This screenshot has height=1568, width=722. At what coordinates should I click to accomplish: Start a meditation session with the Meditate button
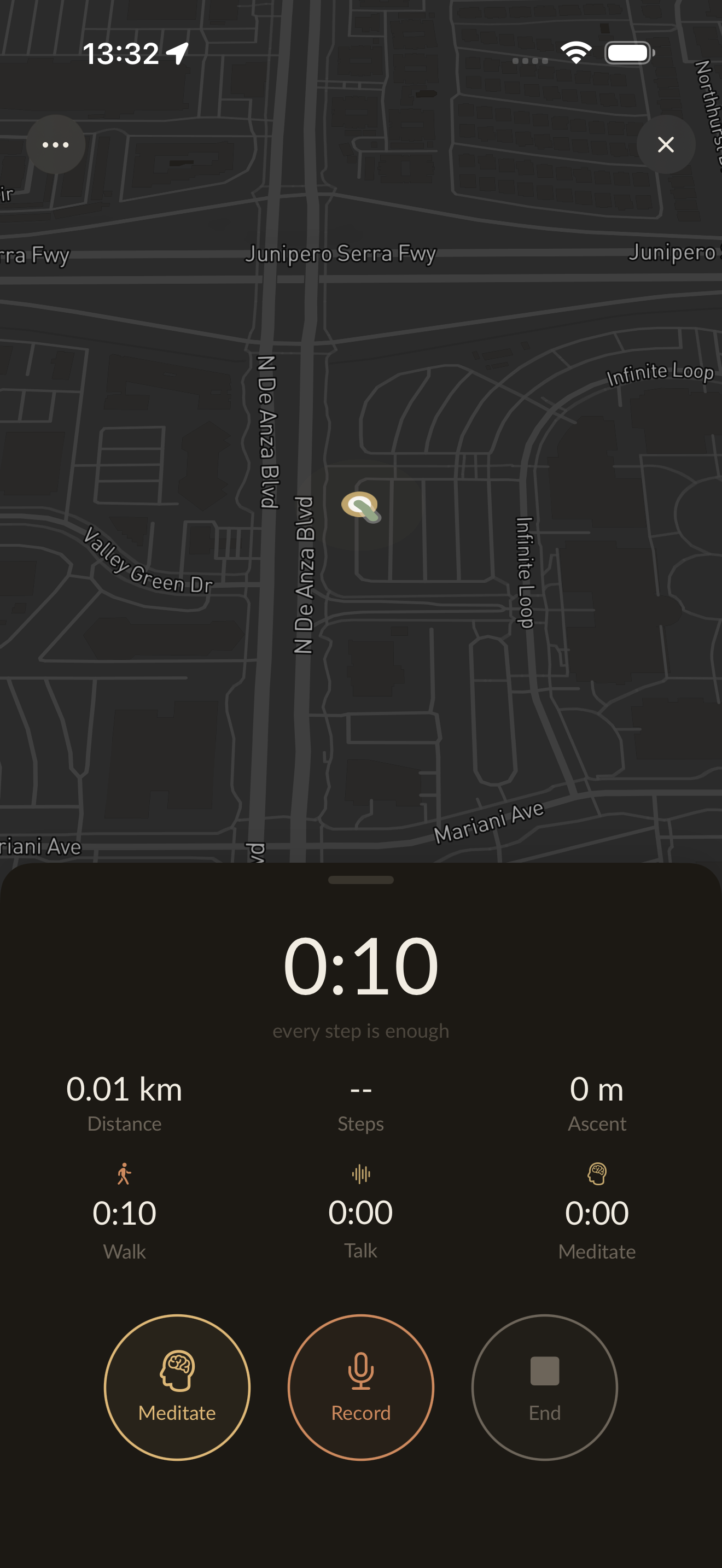click(x=177, y=1386)
